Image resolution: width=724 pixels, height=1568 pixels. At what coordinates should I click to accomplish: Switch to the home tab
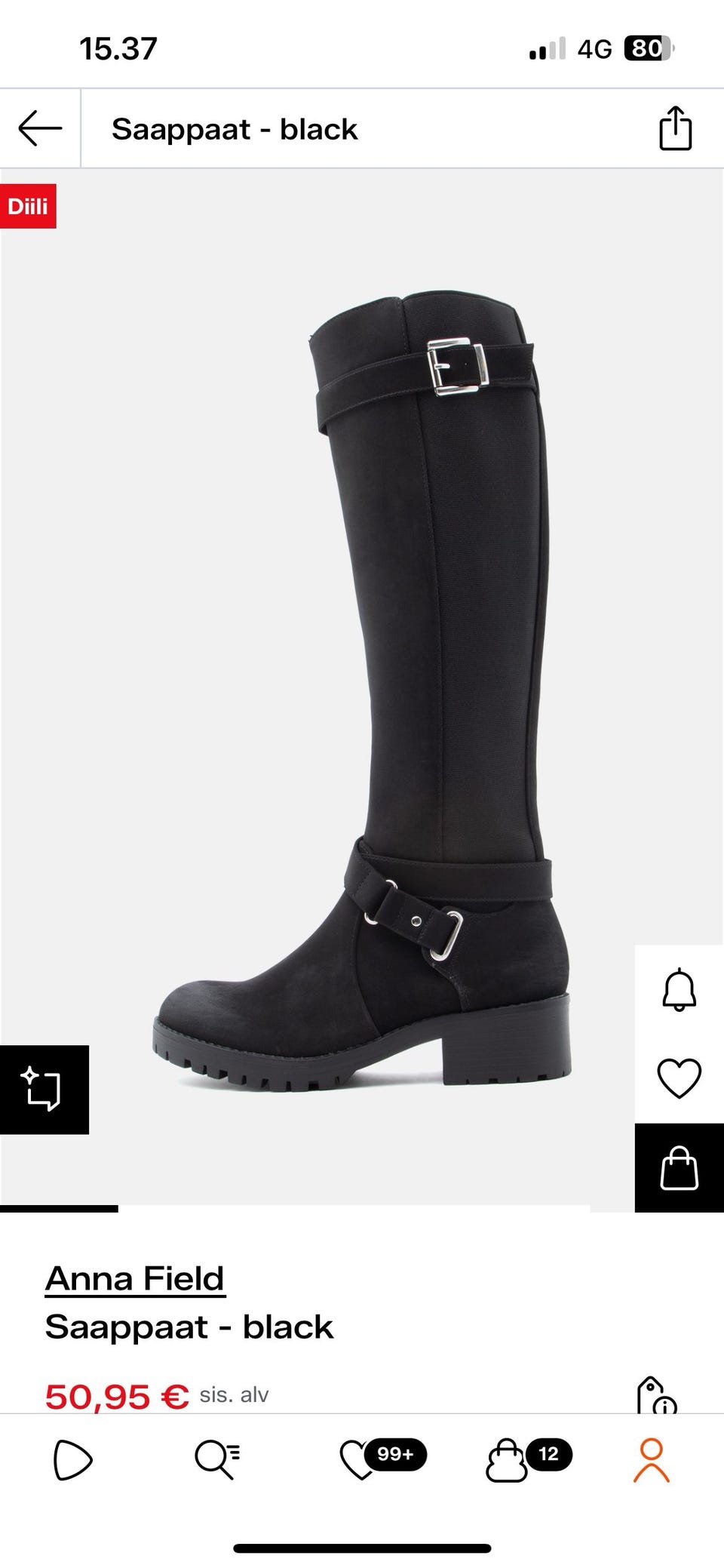click(x=72, y=1459)
